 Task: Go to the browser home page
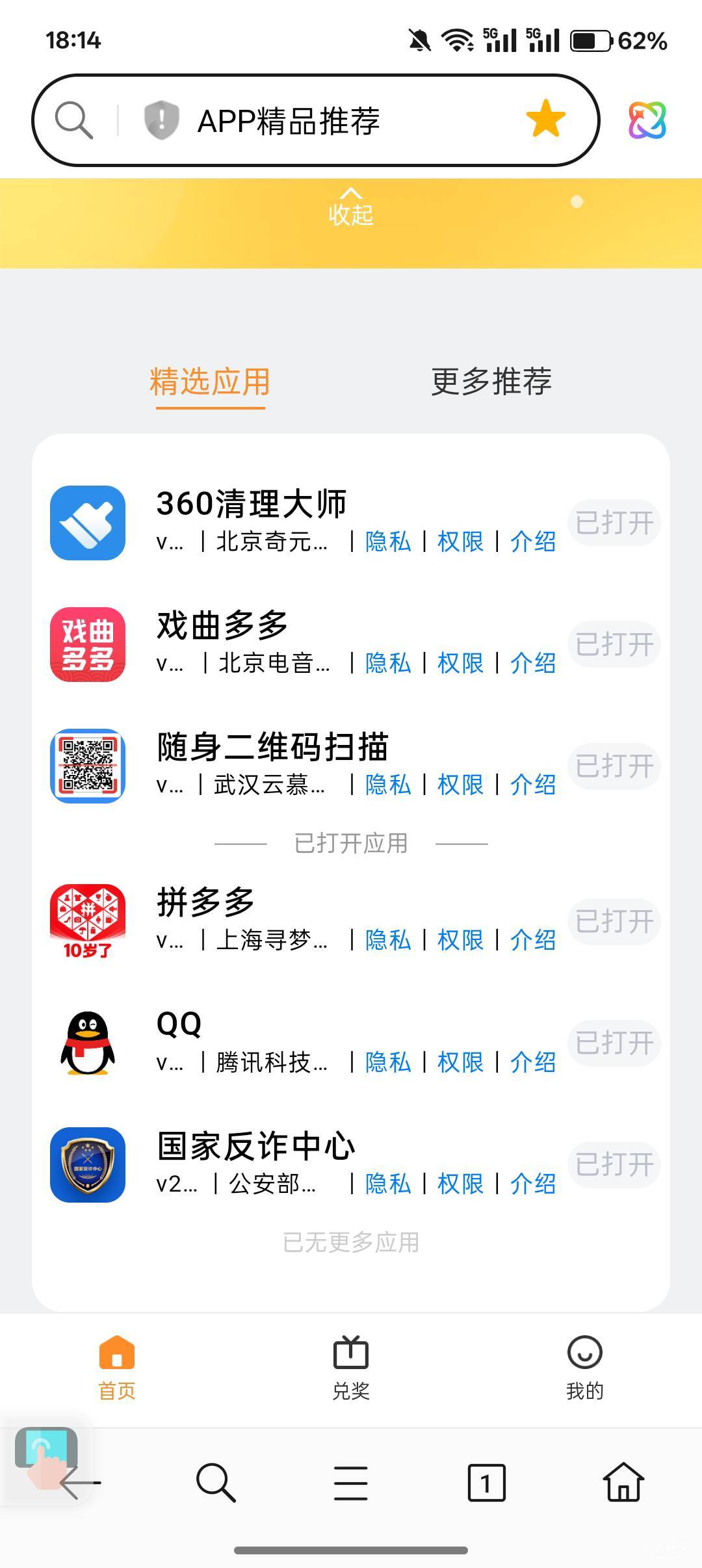pyautogui.click(x=623, y=1483)
